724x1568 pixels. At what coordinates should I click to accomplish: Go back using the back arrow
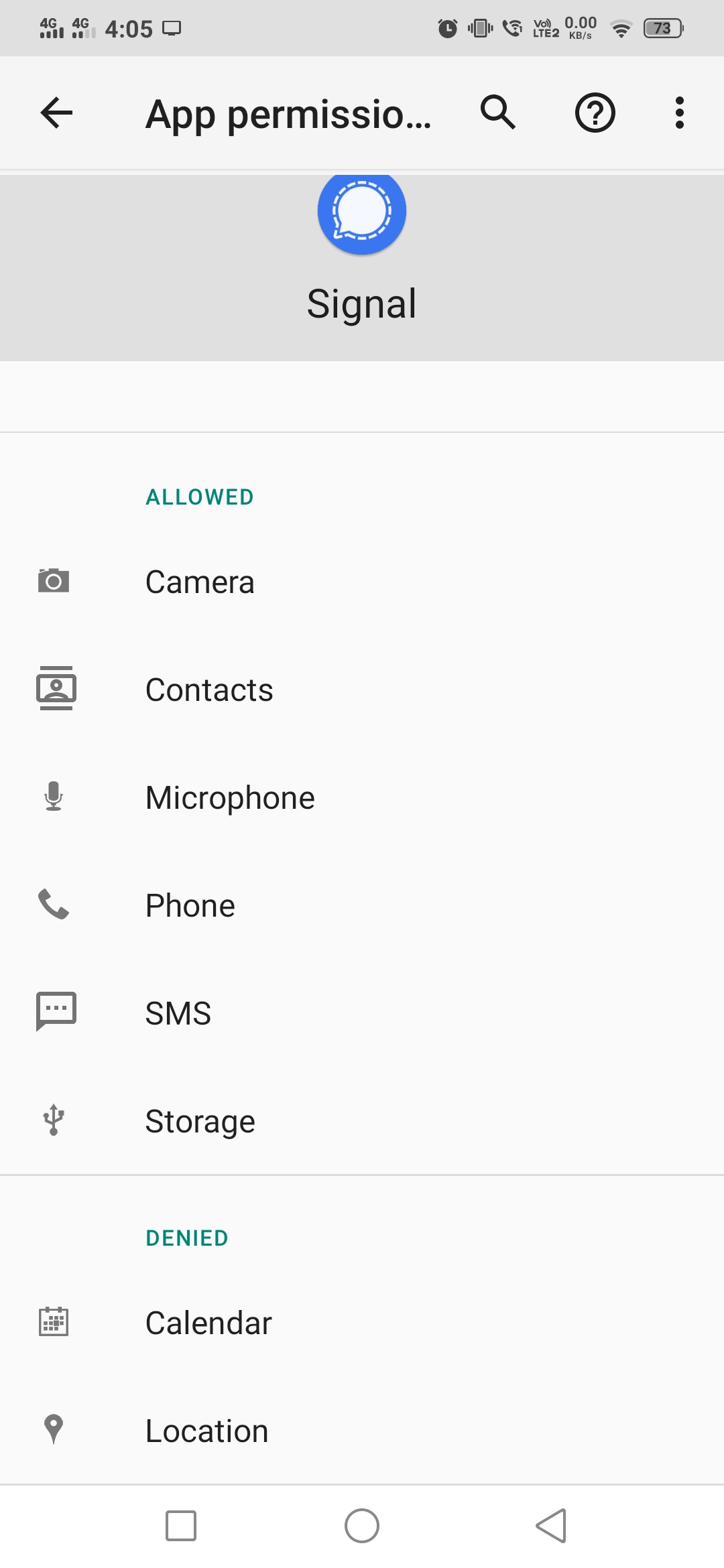coord(56,113)
